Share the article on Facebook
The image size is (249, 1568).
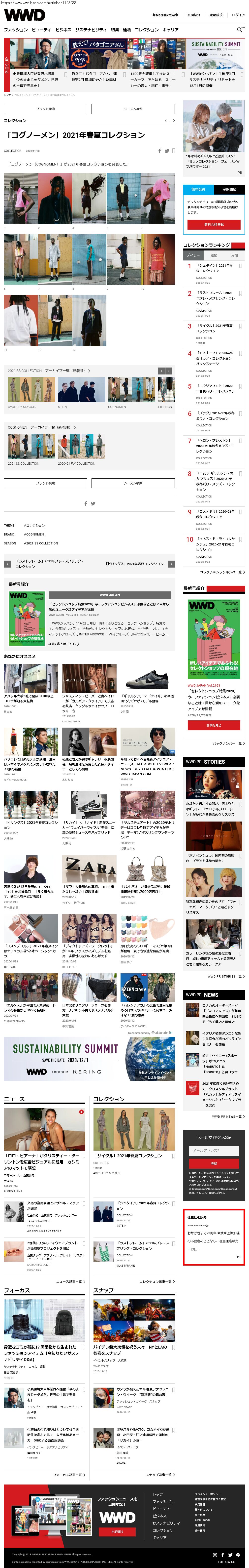pos(160,151)
